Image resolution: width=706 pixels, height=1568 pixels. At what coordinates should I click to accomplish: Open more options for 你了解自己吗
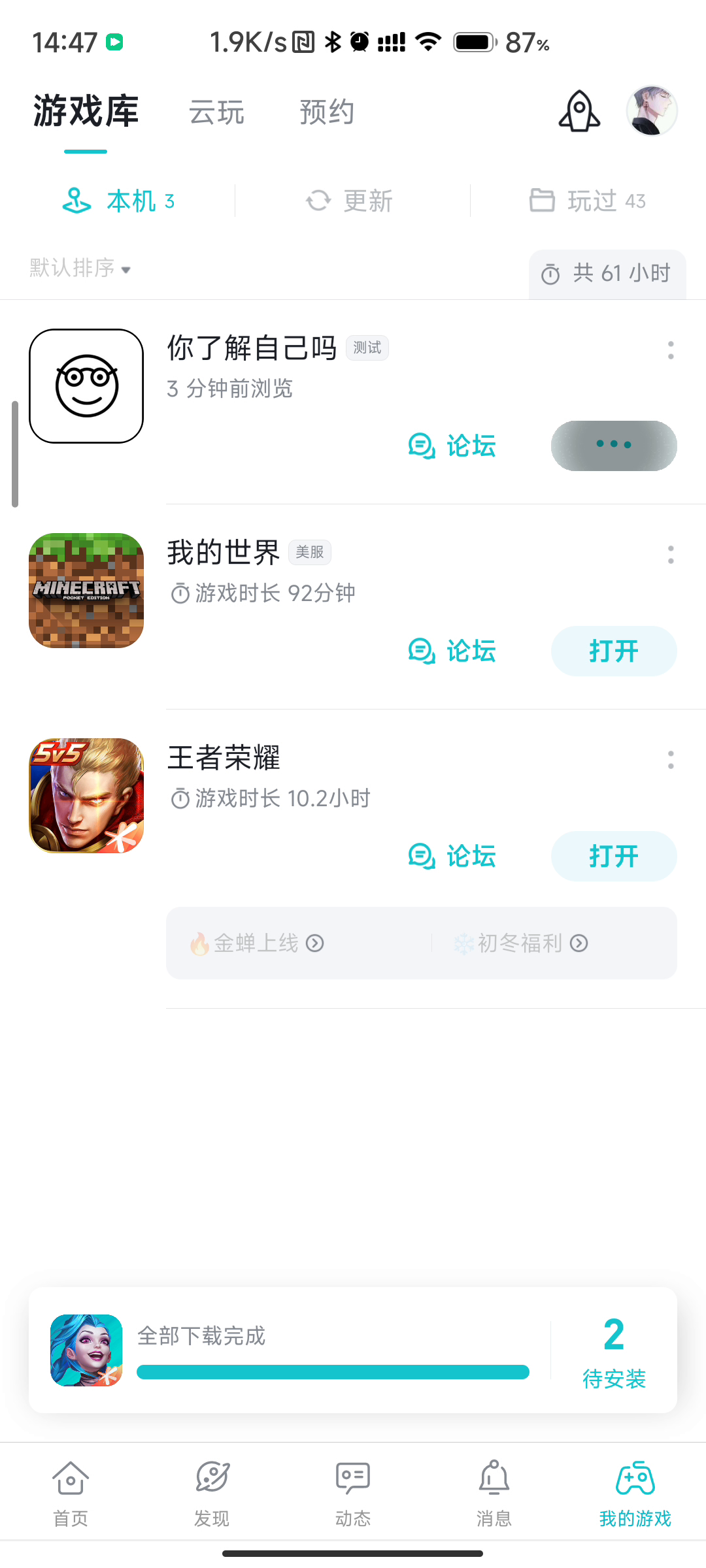pyautogui.click(x=671, y=350)
